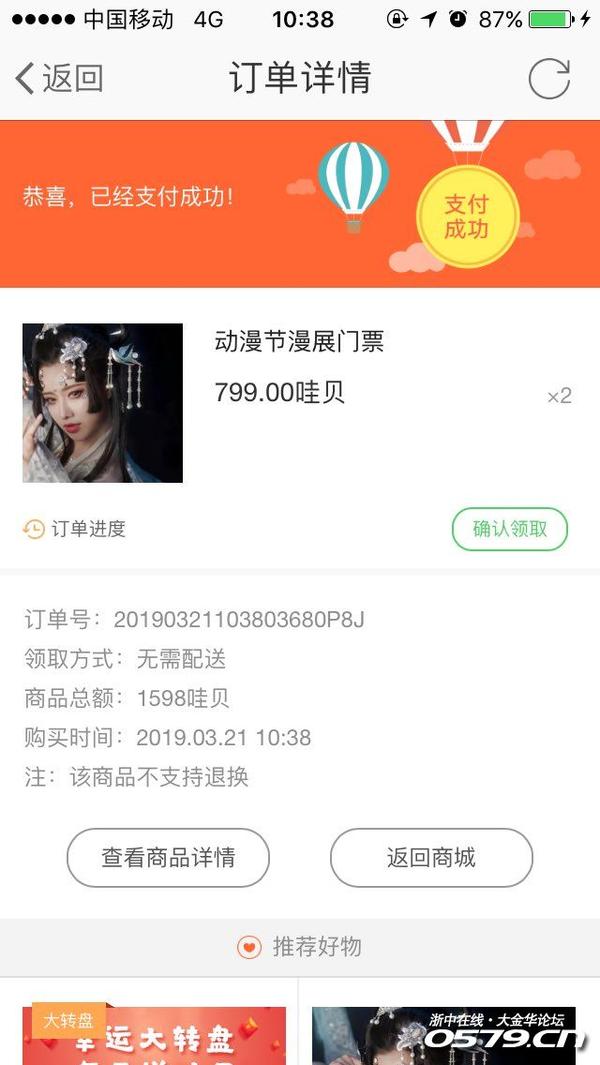Open the 大转盘 lucky wheel card
Image resolution: width=600 pixels, height=1065 pixels.
(x=154, y=1035)
